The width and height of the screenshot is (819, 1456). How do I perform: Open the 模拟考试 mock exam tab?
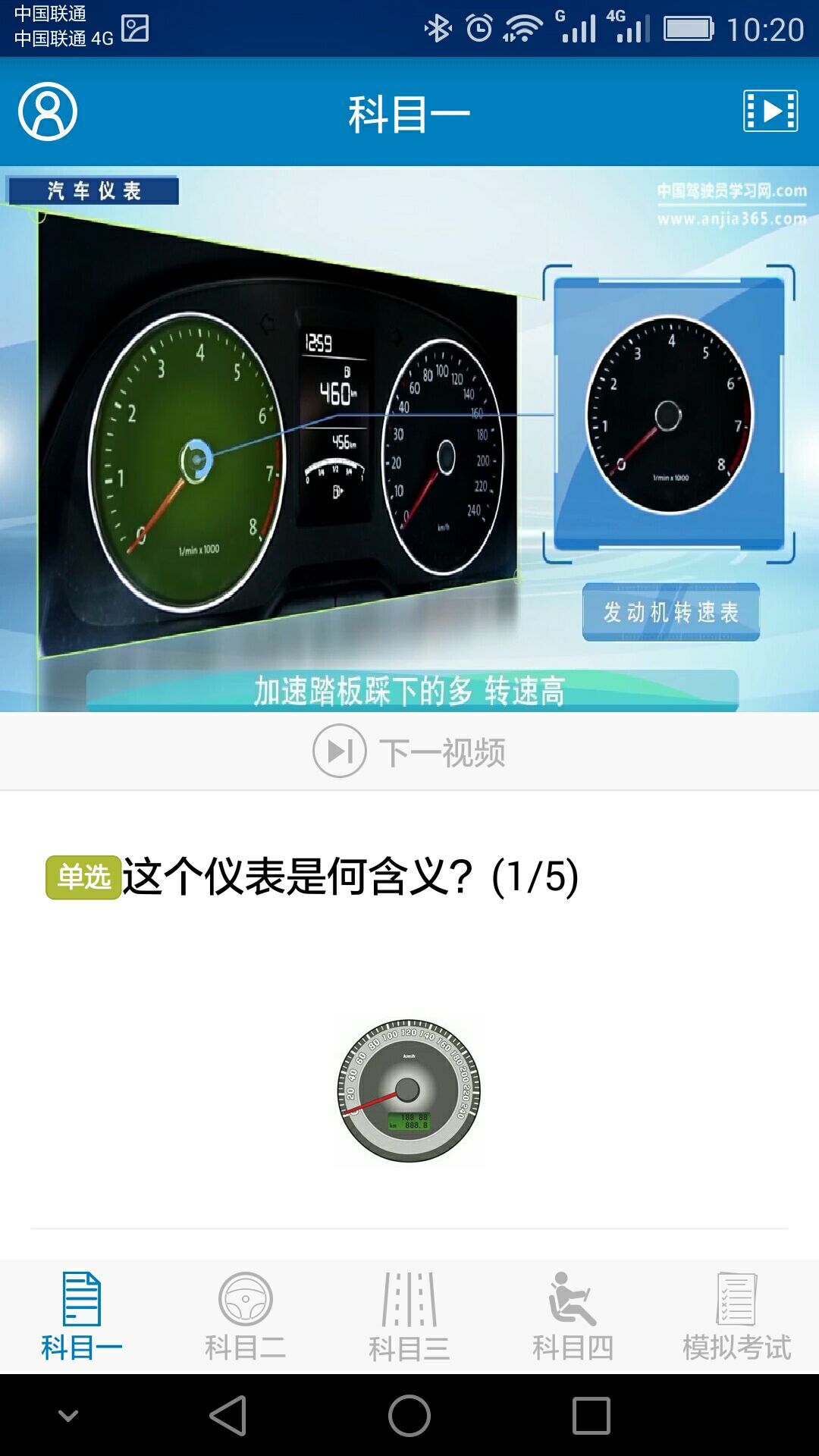pos(736,1316)
